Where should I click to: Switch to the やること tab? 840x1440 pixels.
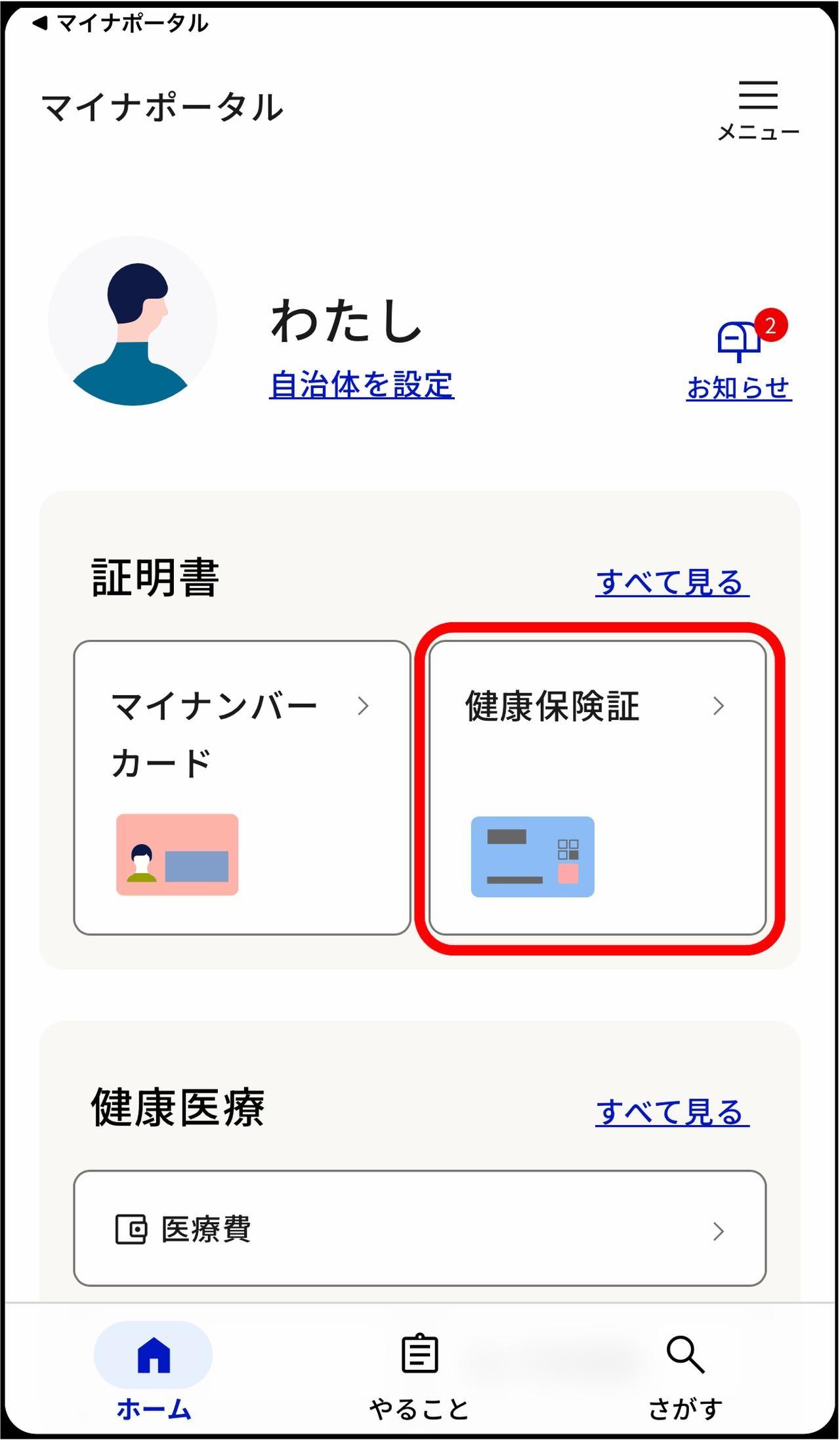tap(419, 1365)
